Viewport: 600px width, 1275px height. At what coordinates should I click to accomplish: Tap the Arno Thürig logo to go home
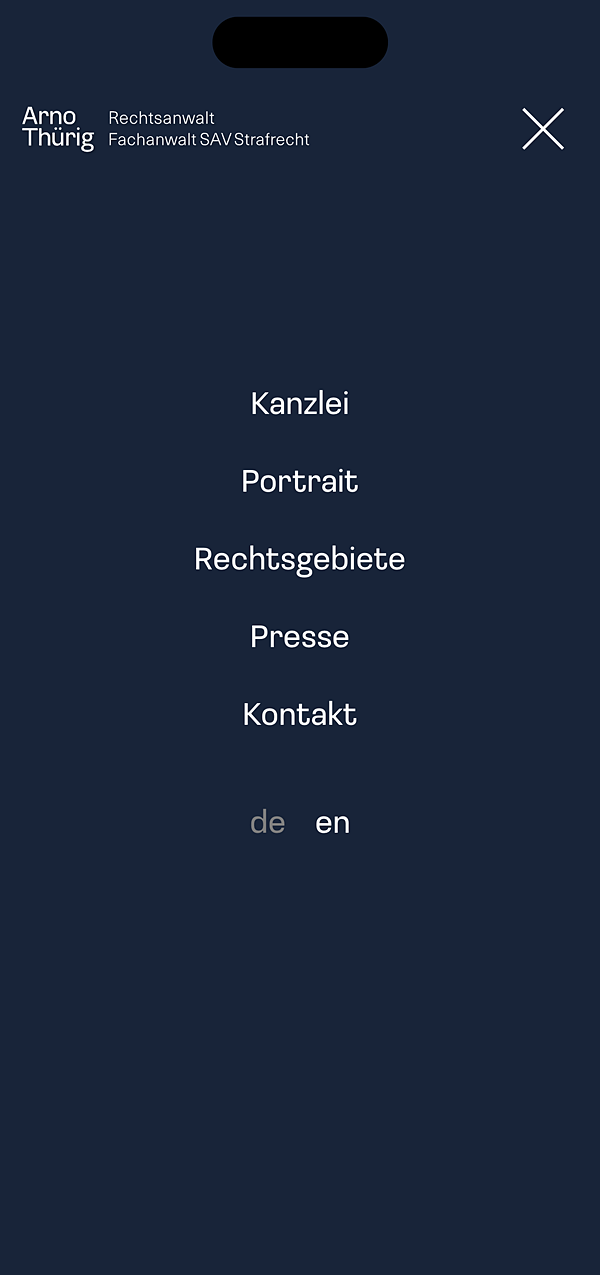click(58, 128)
